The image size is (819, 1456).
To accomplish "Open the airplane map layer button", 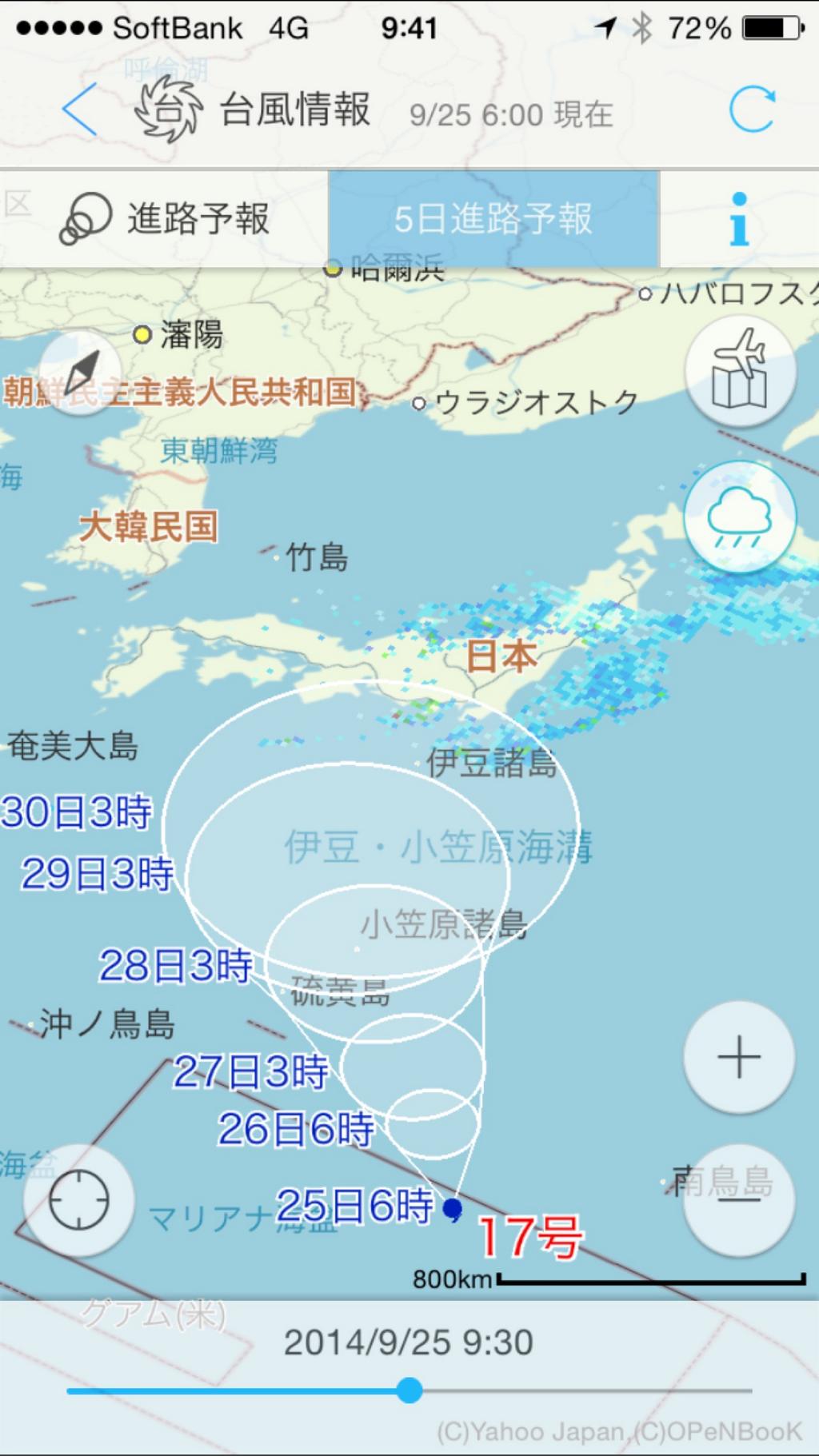I will point(740,371).
